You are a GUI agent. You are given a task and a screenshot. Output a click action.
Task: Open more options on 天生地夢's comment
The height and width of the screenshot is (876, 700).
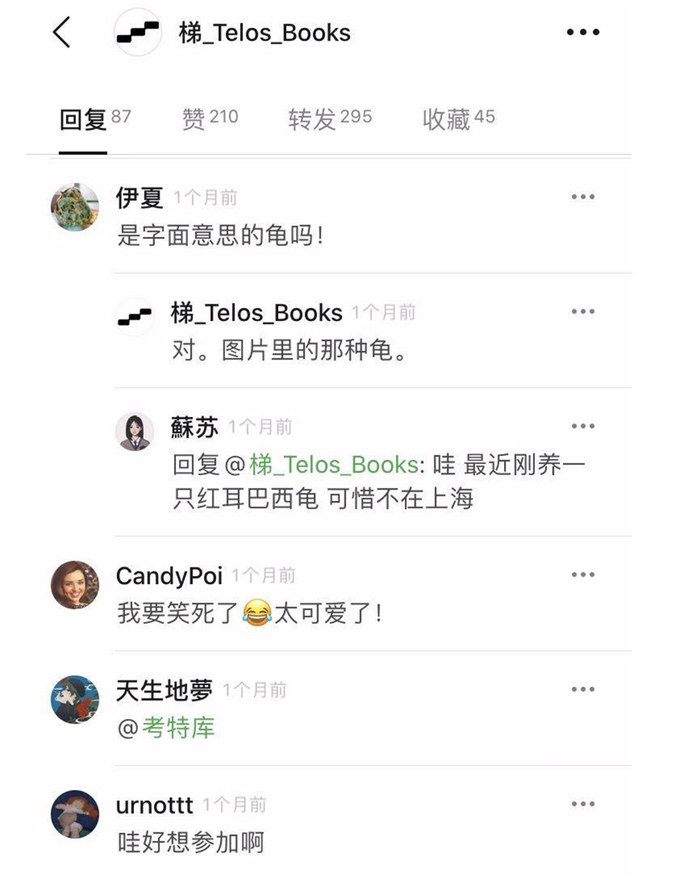coord(583,690)
